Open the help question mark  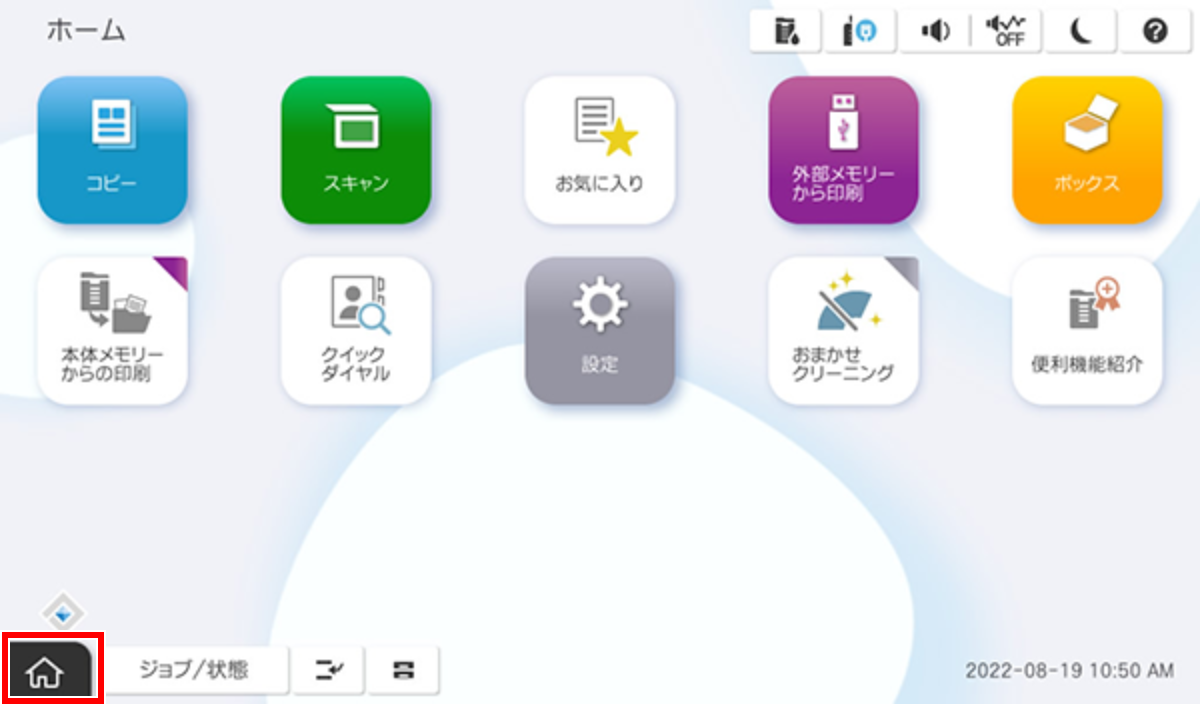[x=1155, y=32]
